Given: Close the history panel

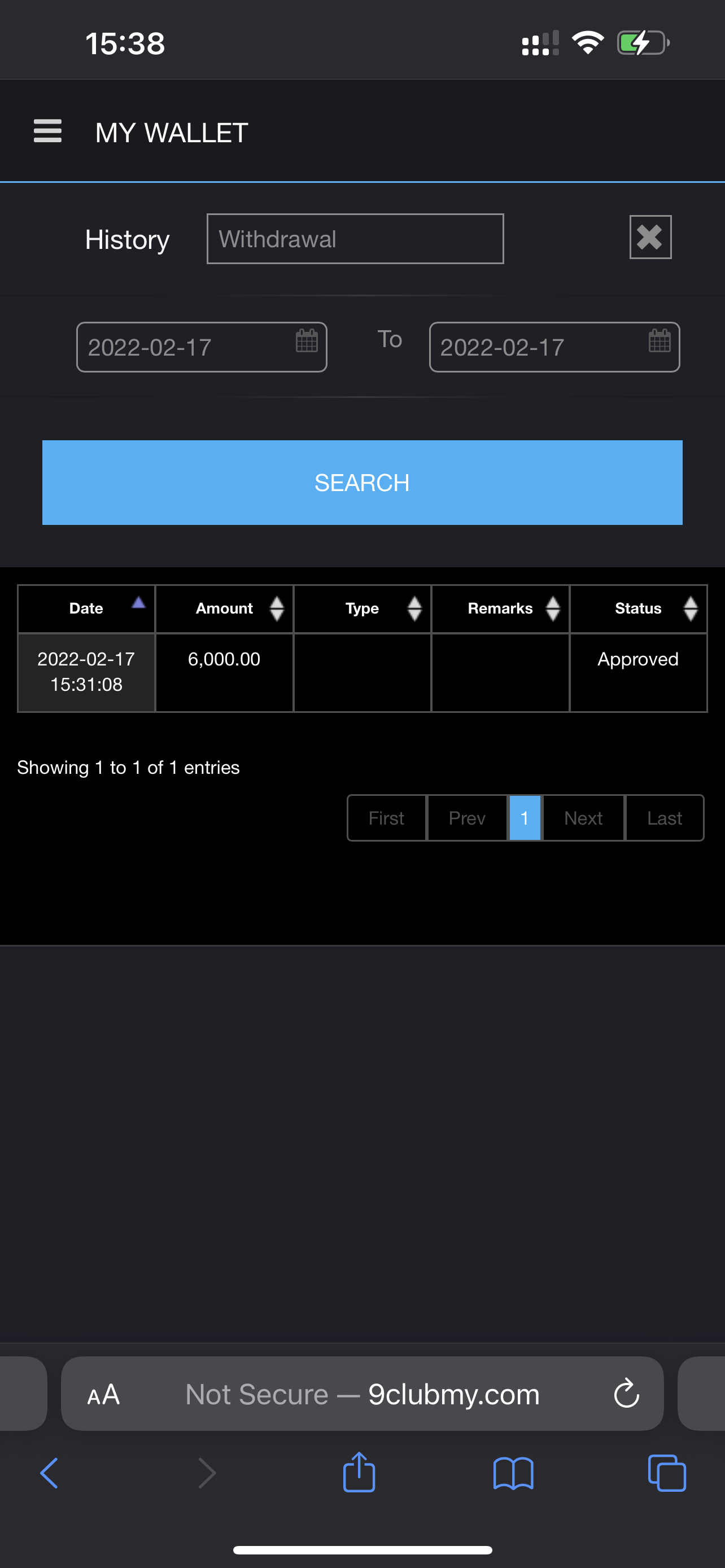Looking at the screenshot, I should pyautogui.click(x=649, y=237).
